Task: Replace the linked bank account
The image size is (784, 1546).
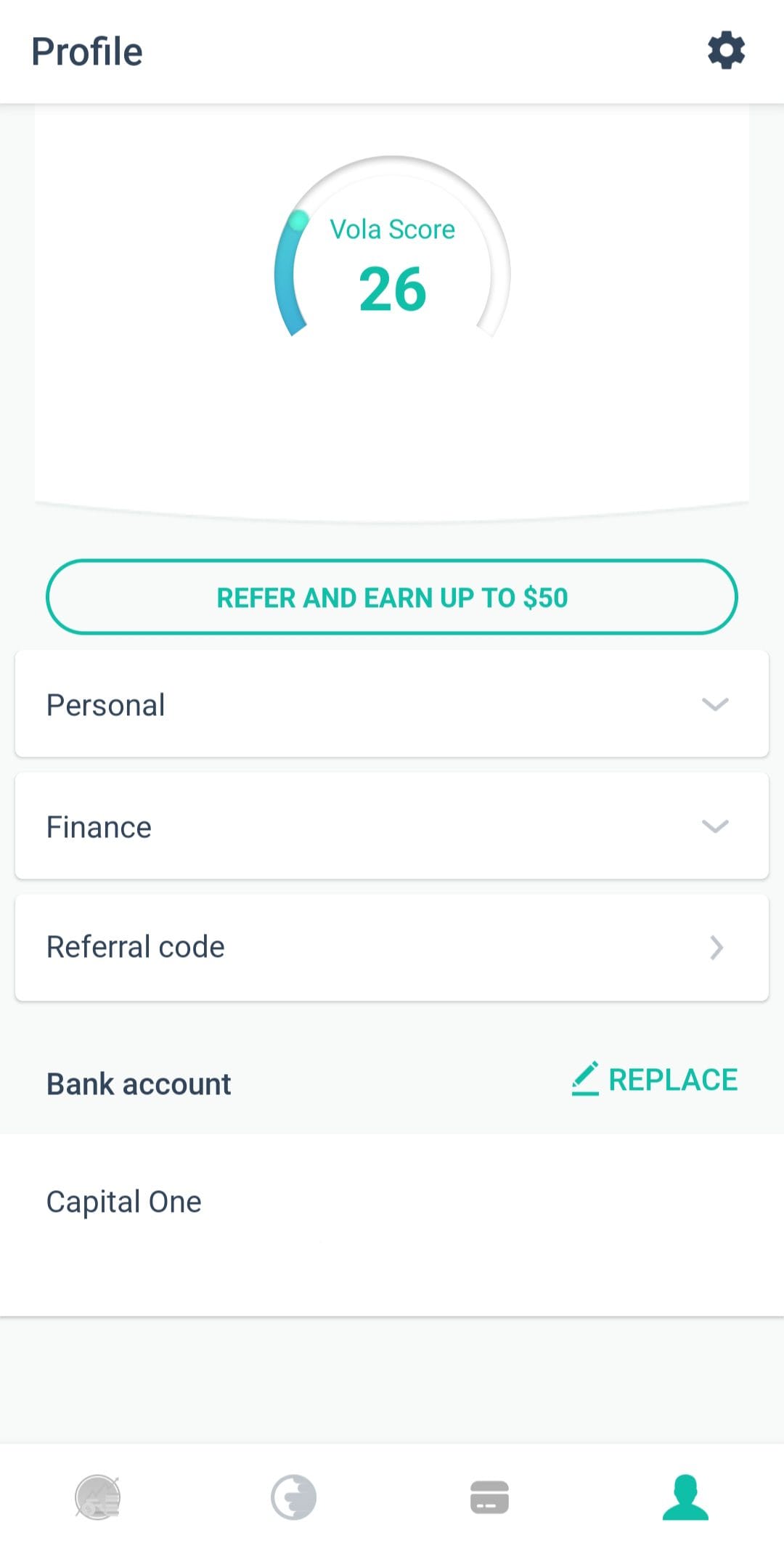Action: [655, 1080]
